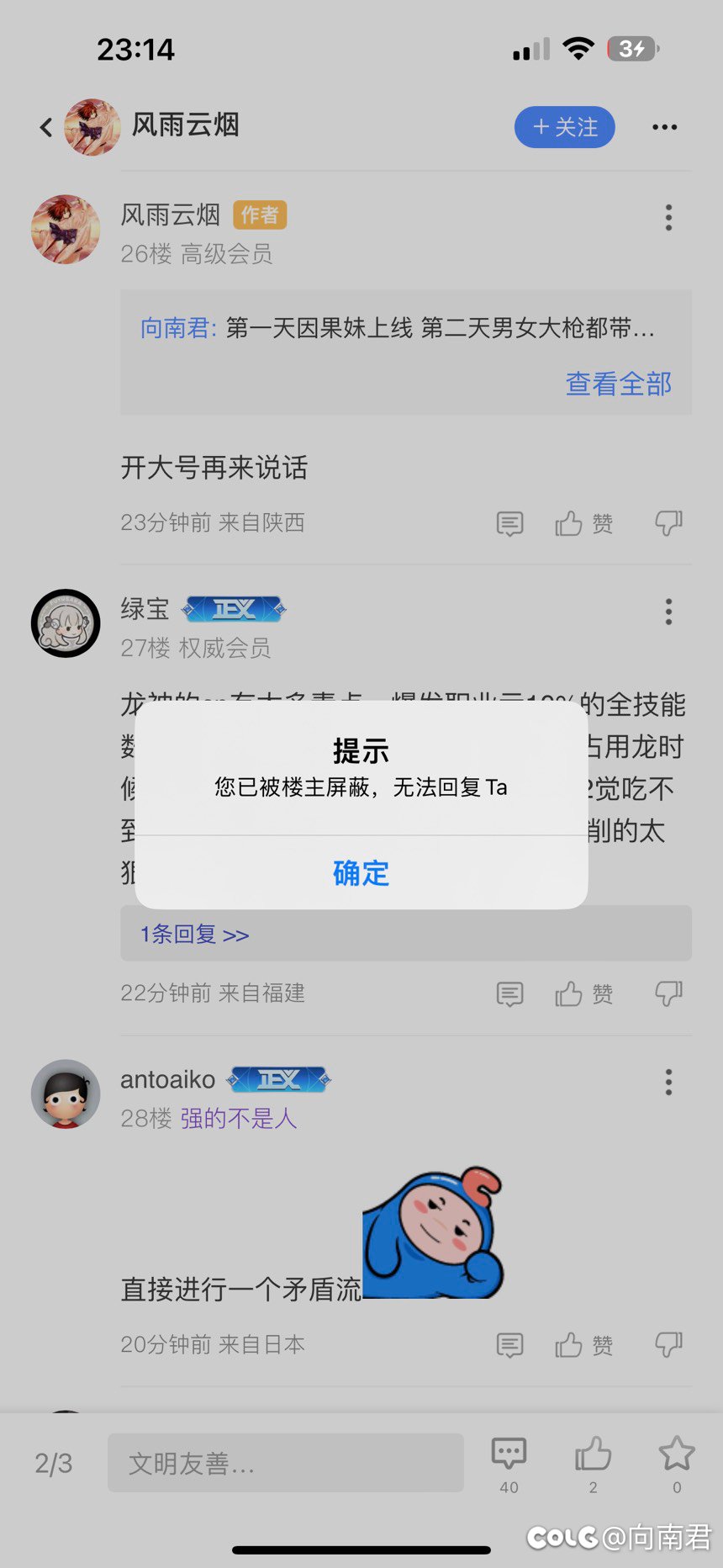This screenshot has width=723, height=1568.
Task: Tap the 文明友善 reply input field
Action: (286, 1463)
